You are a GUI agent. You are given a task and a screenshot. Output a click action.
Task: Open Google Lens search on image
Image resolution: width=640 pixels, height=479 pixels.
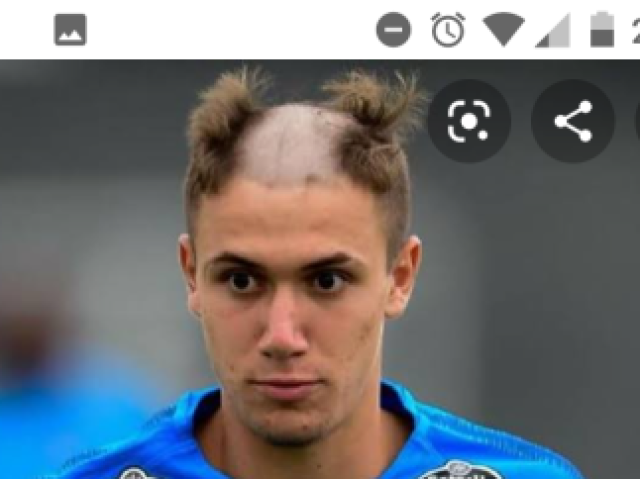click(468, 122)
